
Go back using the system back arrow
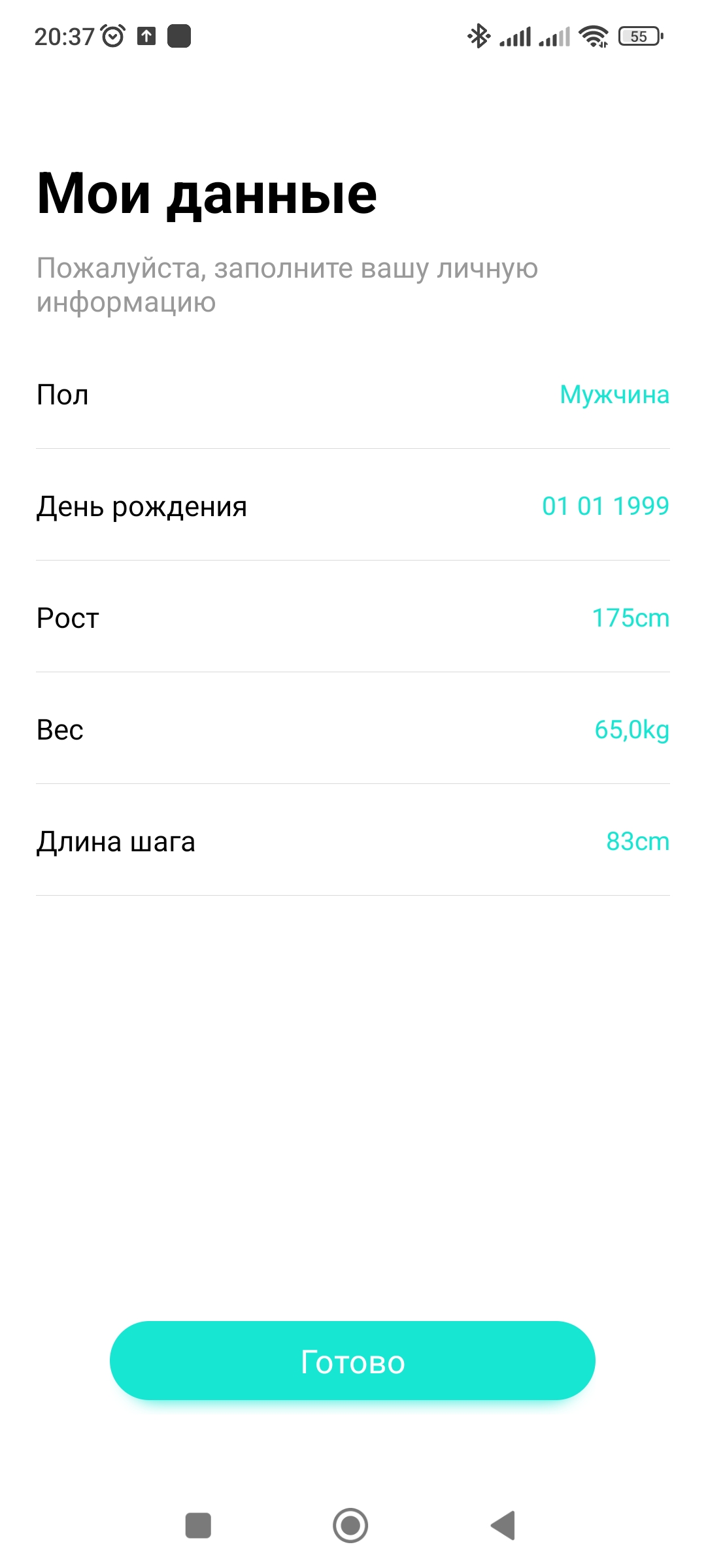click(x=503, y=1526)
